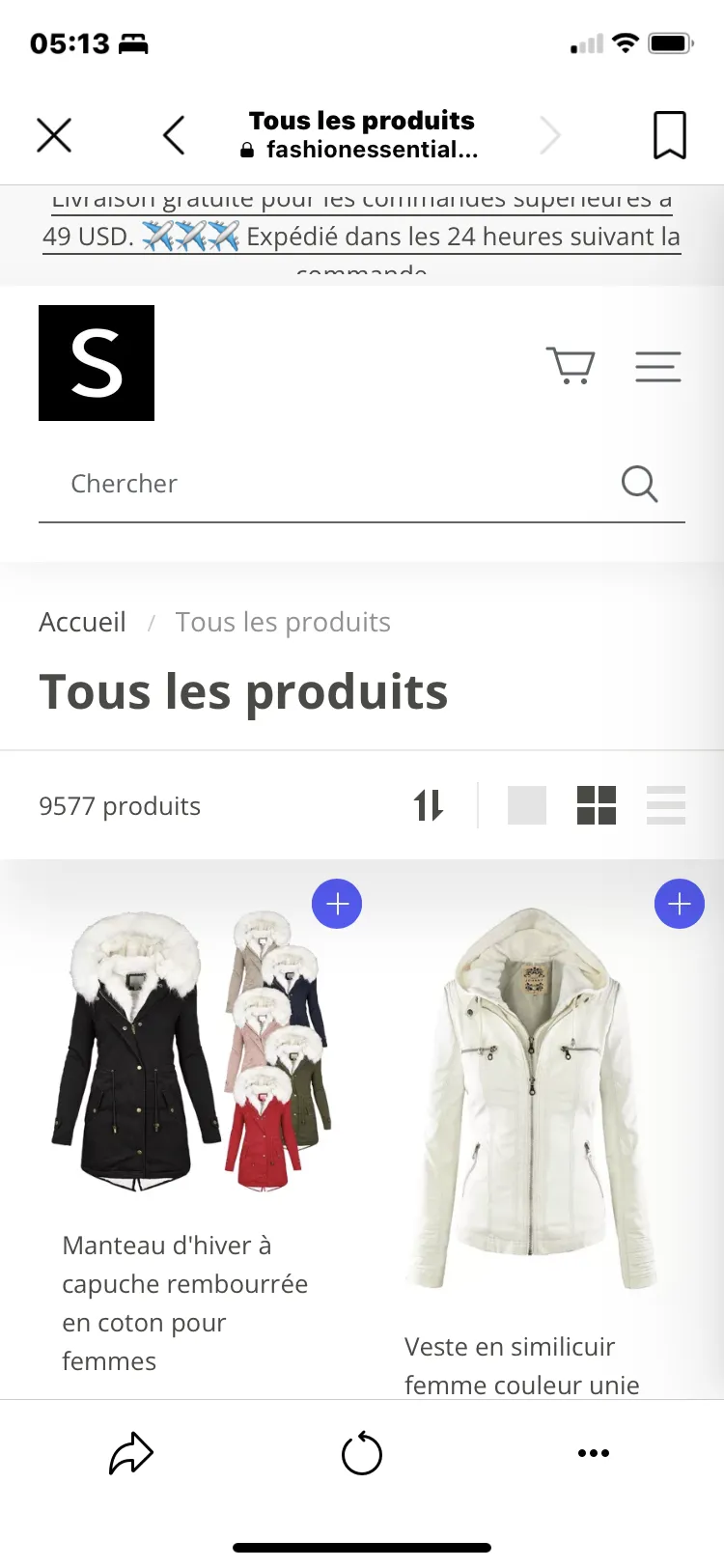Open the shopping cart
724x1568 pixels.
pos(571,366)
